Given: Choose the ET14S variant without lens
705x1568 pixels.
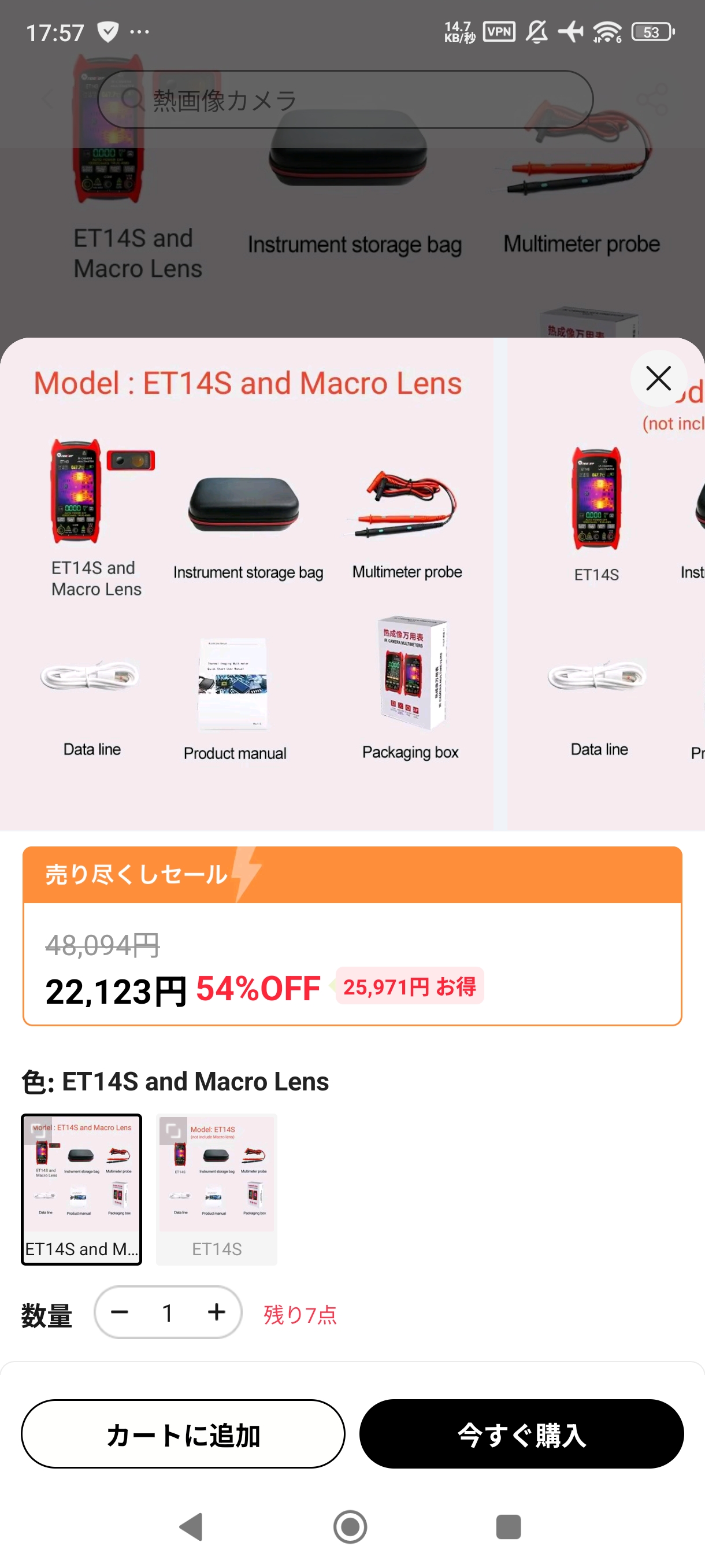Looking at the screenshot, I should click(217, 1189).
